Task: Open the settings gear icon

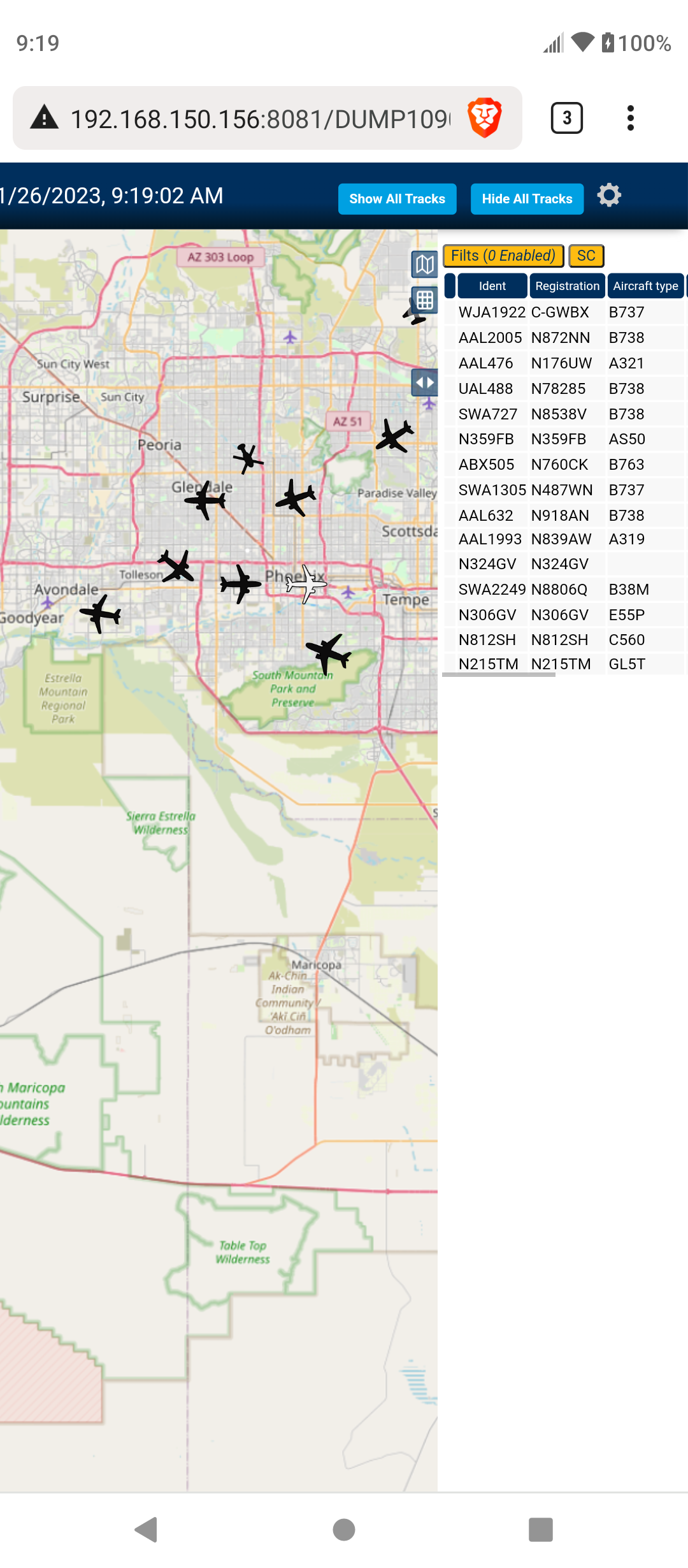Action: click(x=609, y=195)
